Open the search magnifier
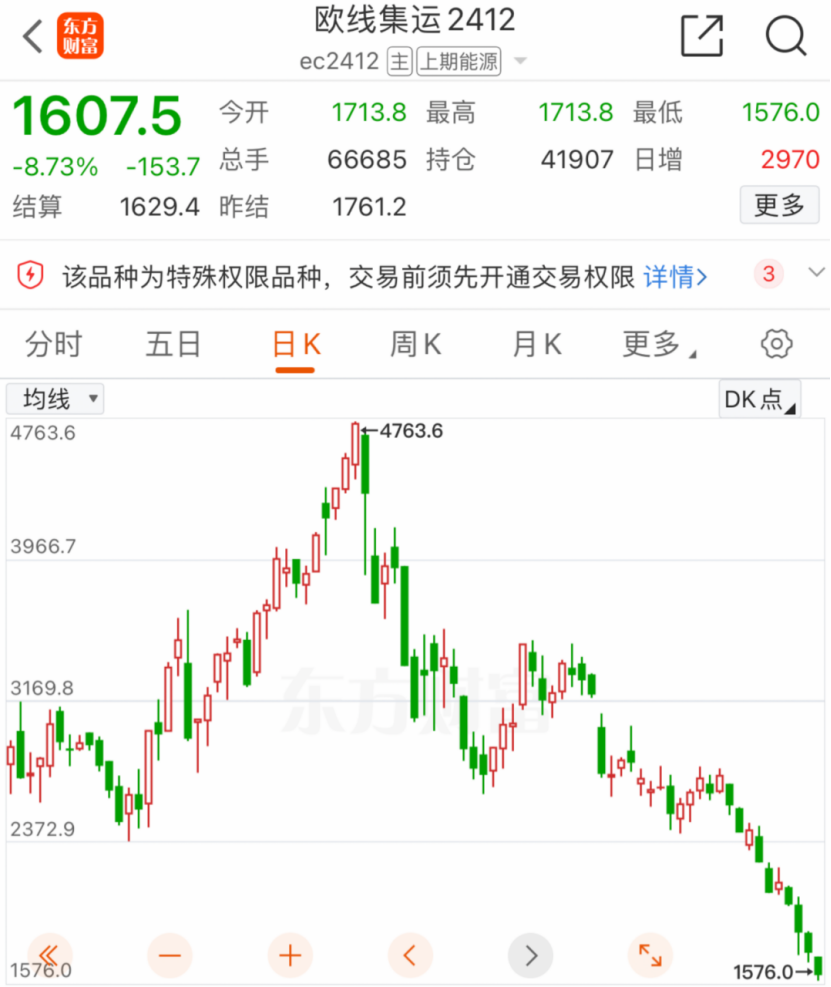 (785, 37)
